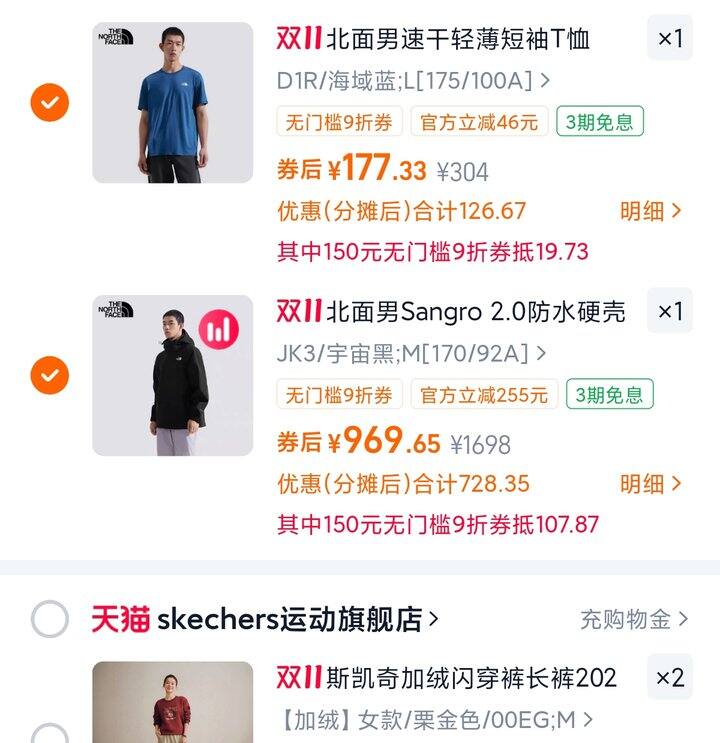Open the 北面男Sangro 2.0防水硬壳 product title
The image size is (720, 743).
point(475,312)
